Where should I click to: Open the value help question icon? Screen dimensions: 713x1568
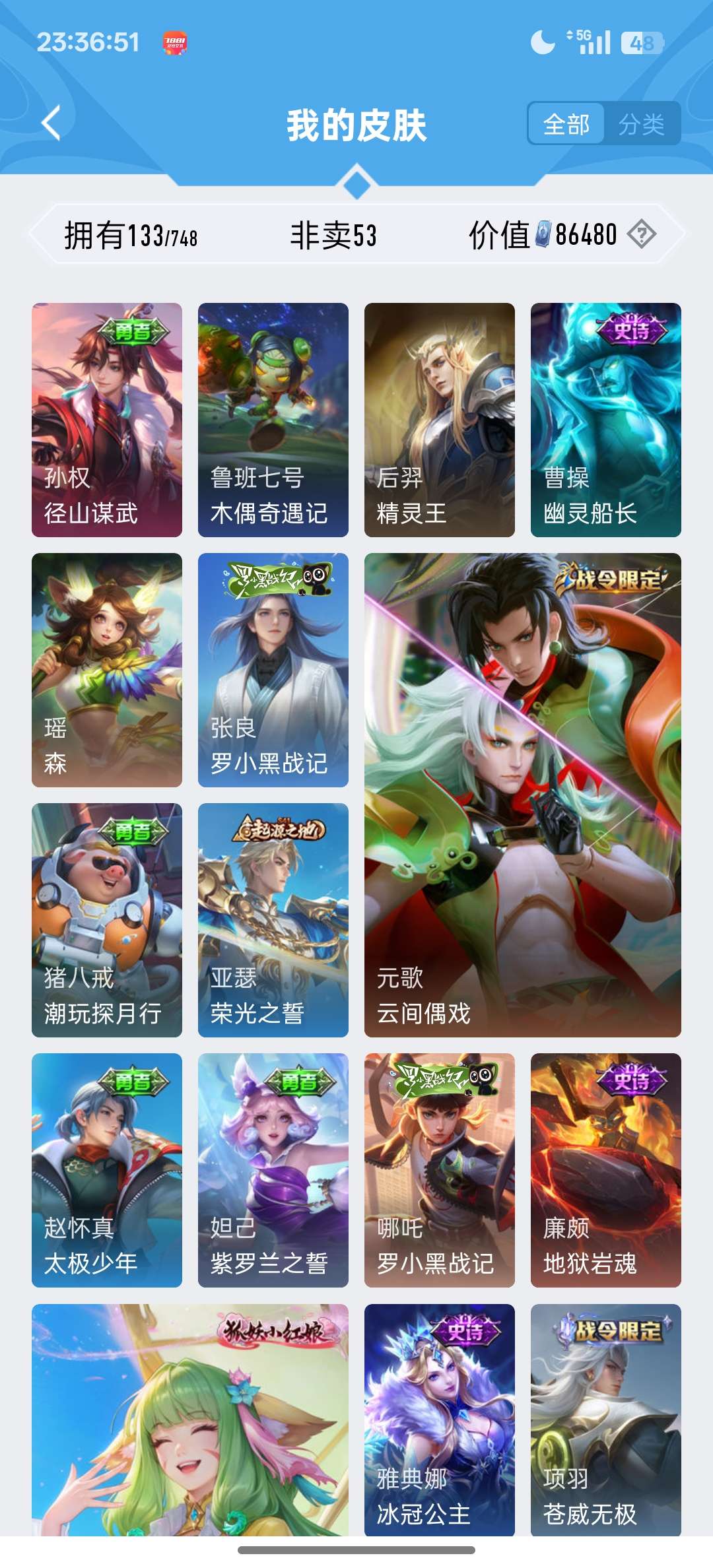click(642, 234)
